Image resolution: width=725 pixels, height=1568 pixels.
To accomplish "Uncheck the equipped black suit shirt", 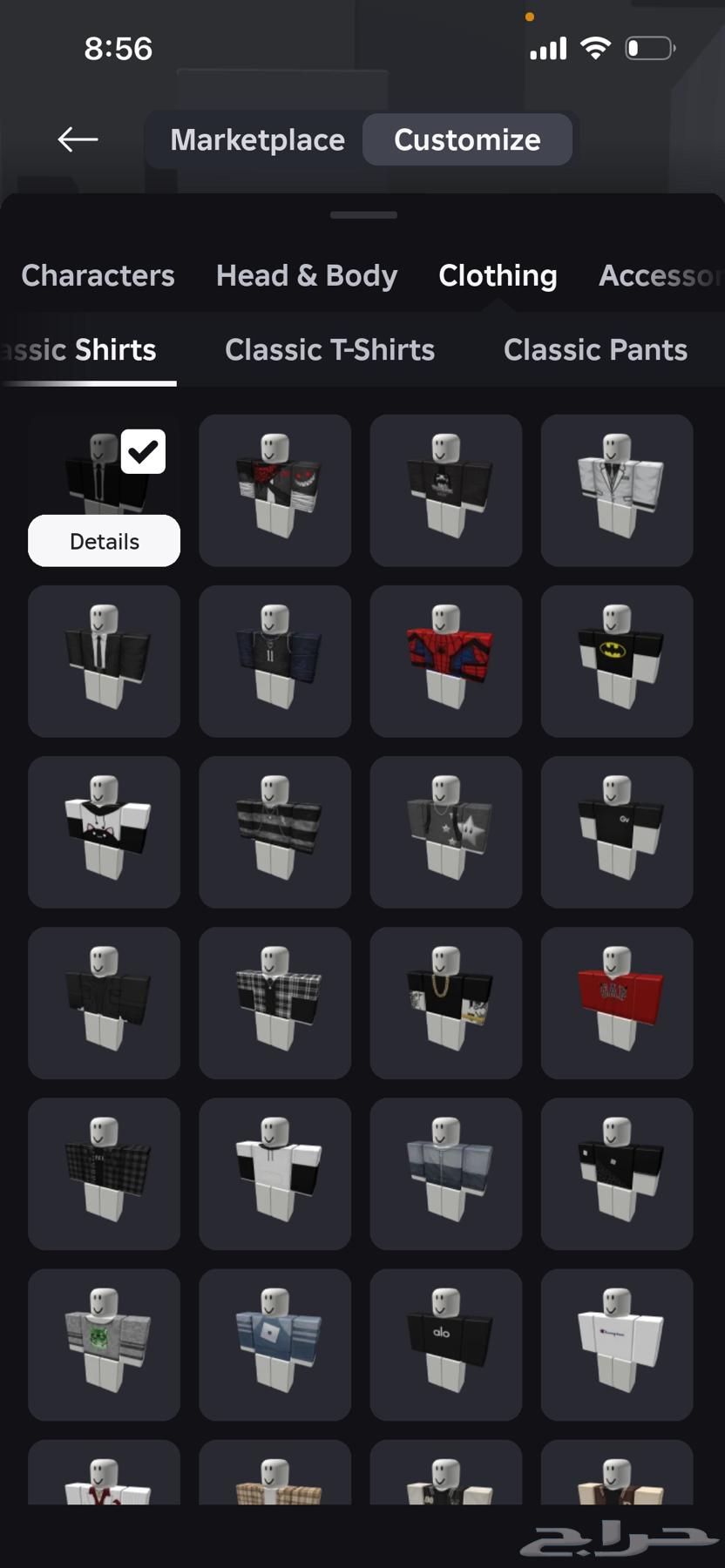I will click(x=143, y=451).
